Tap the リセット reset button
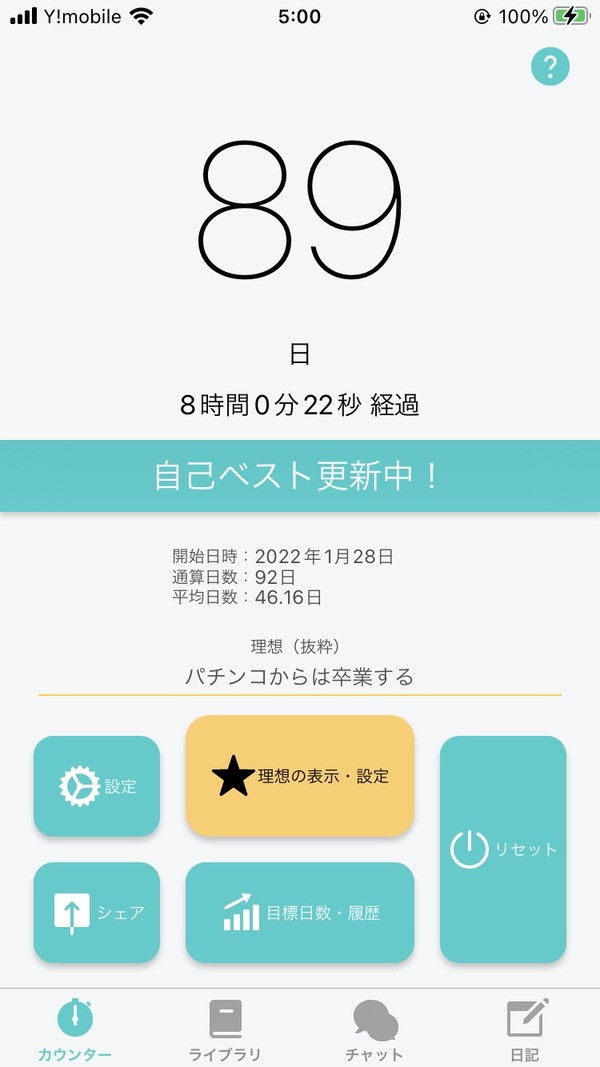 coord(503,849)
